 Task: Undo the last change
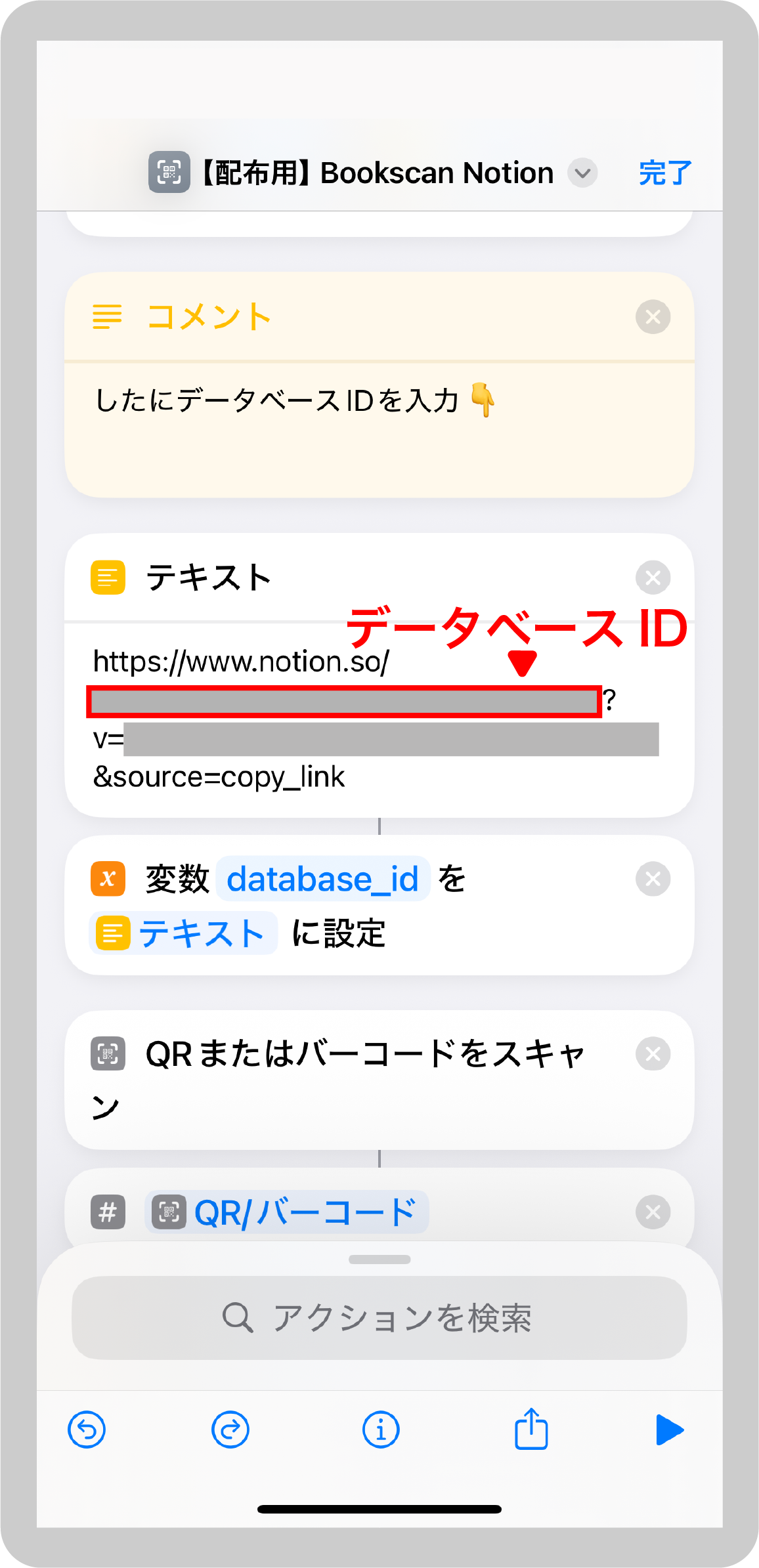point(87,1430)
